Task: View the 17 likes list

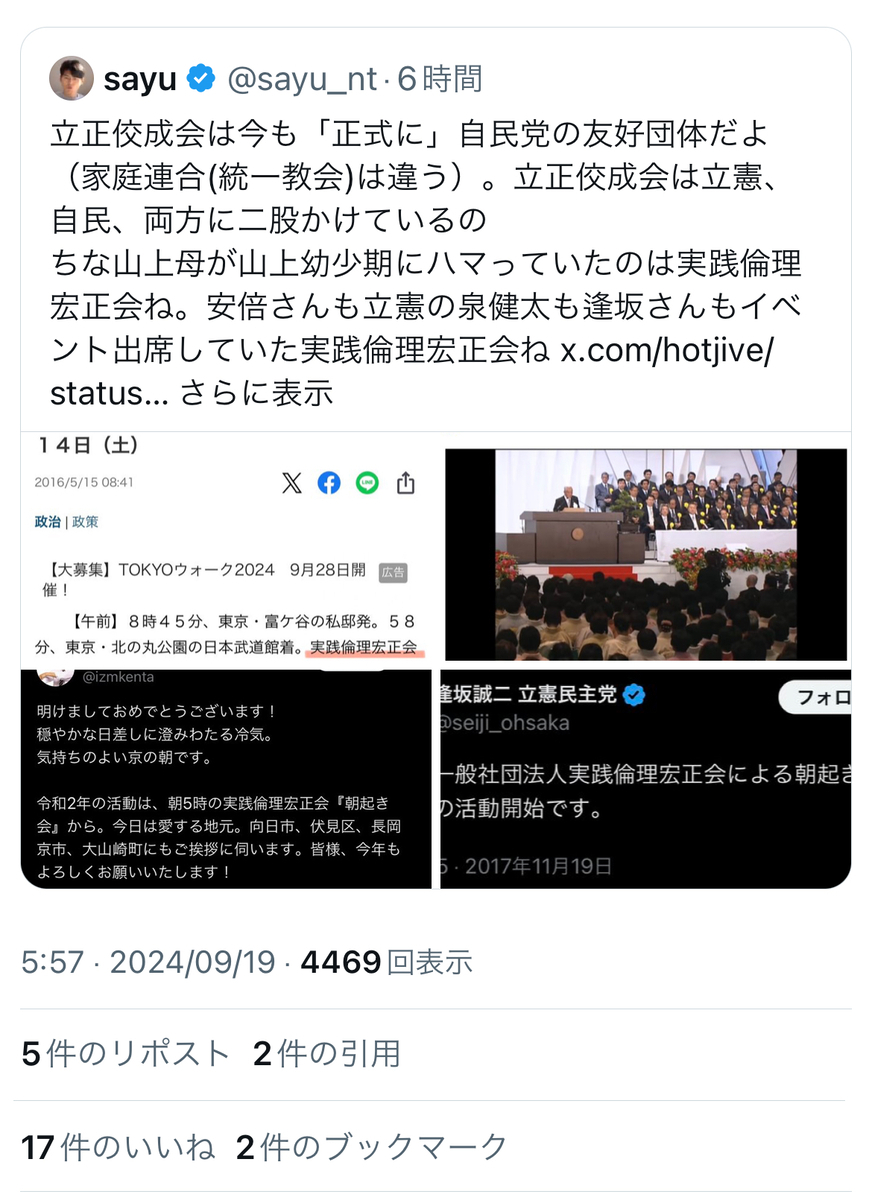Action: tap(118, 1147)
